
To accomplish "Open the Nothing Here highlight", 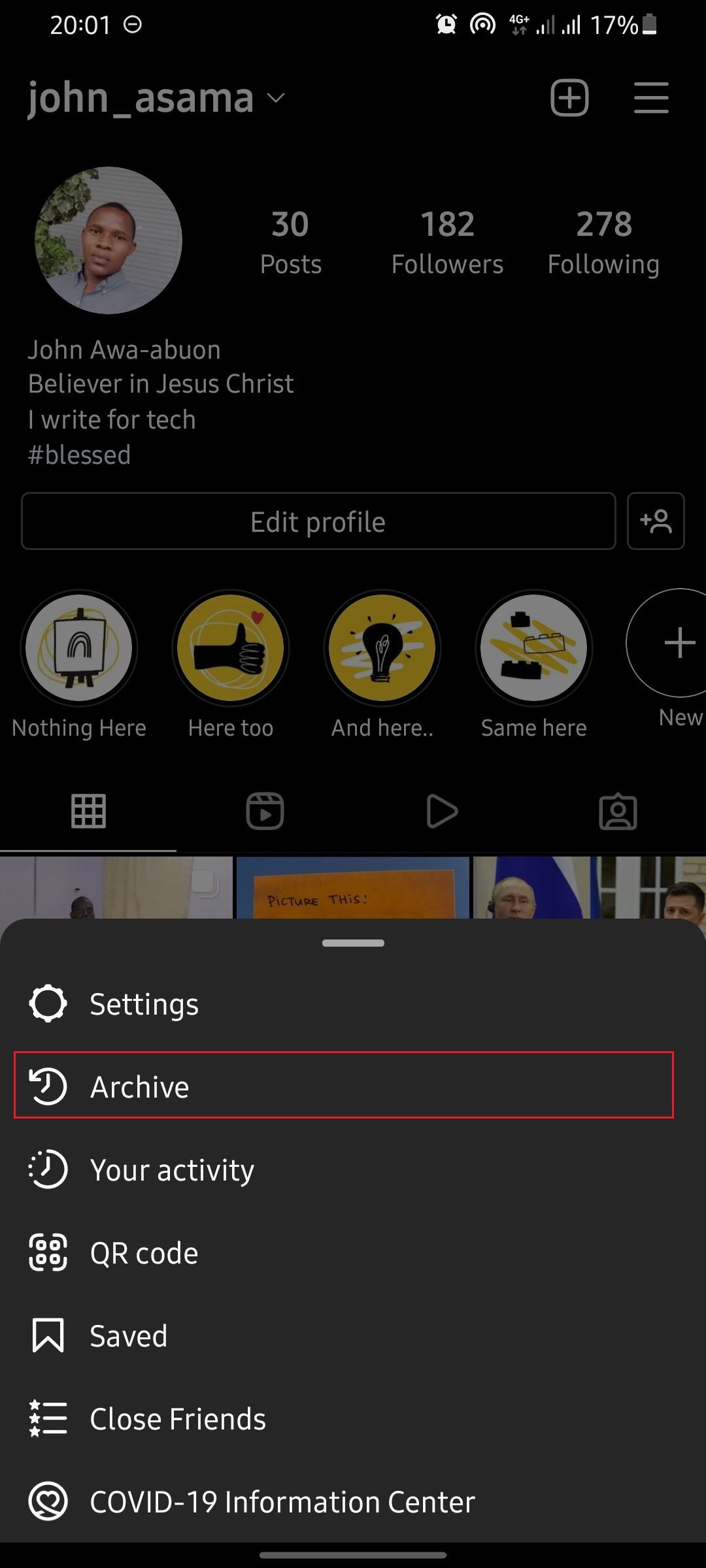I will (79, 648).
